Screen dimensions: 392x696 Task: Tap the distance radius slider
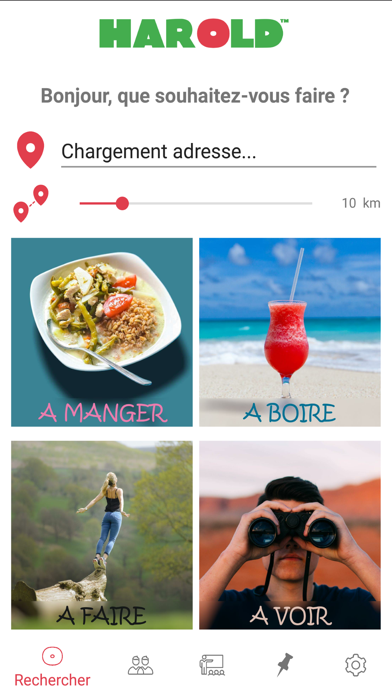(x=196, y=204)
